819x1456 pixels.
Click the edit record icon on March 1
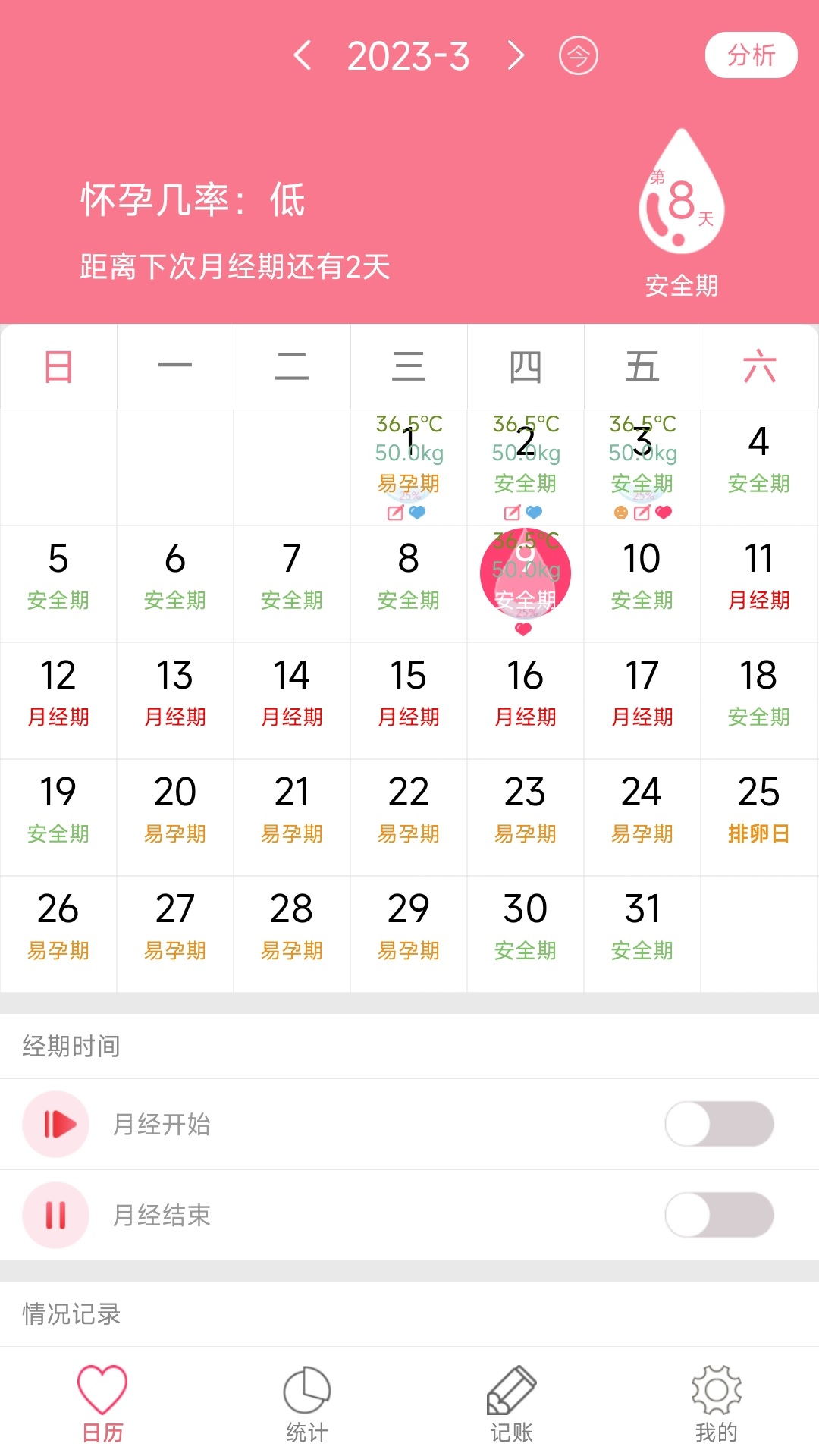395,512
